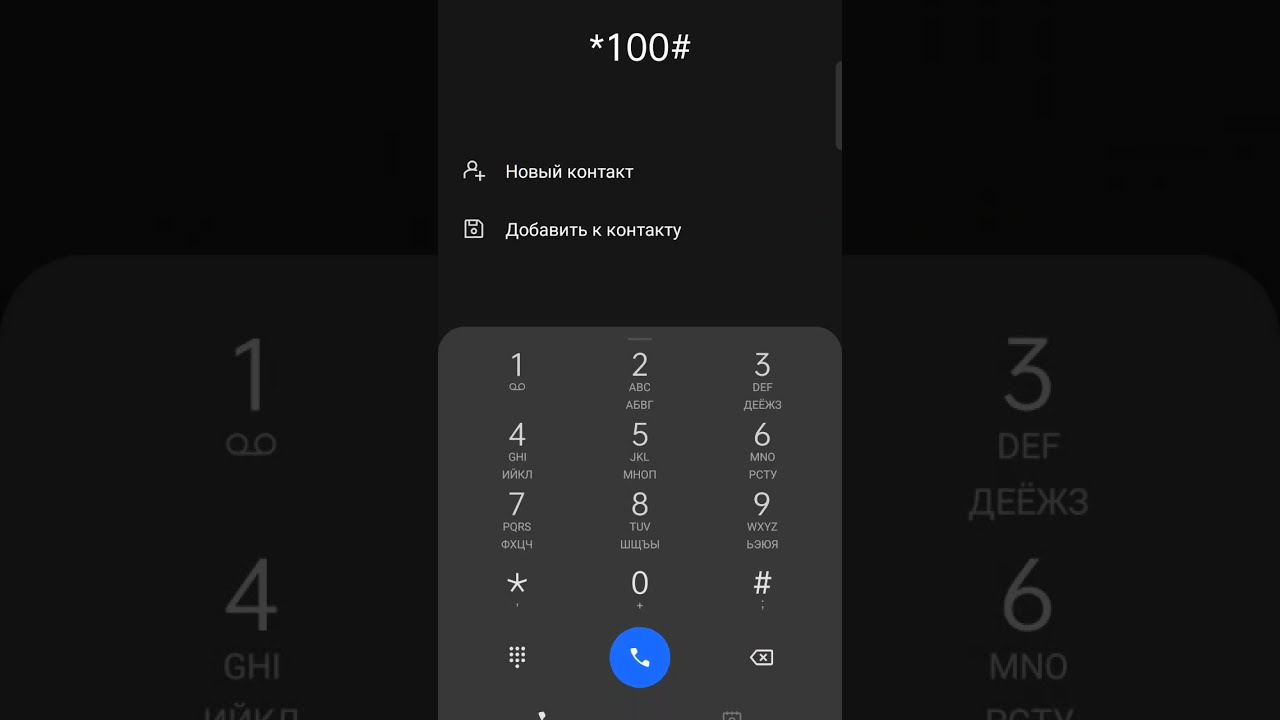Call *100# with the blue call button

tap(640, 657)
